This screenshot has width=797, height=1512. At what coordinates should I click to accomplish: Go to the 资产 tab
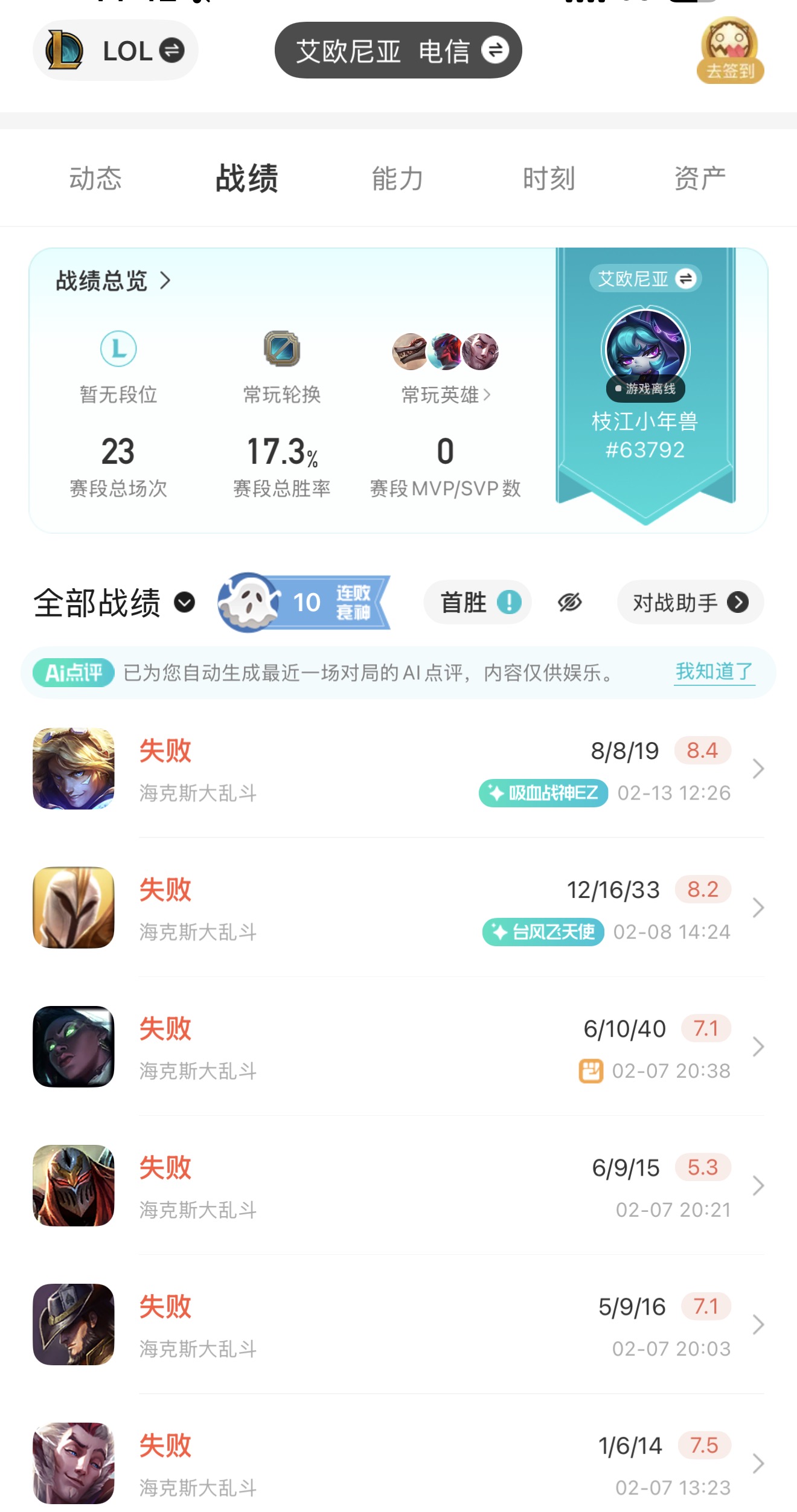pyautogui.click(x=699, y=179)
